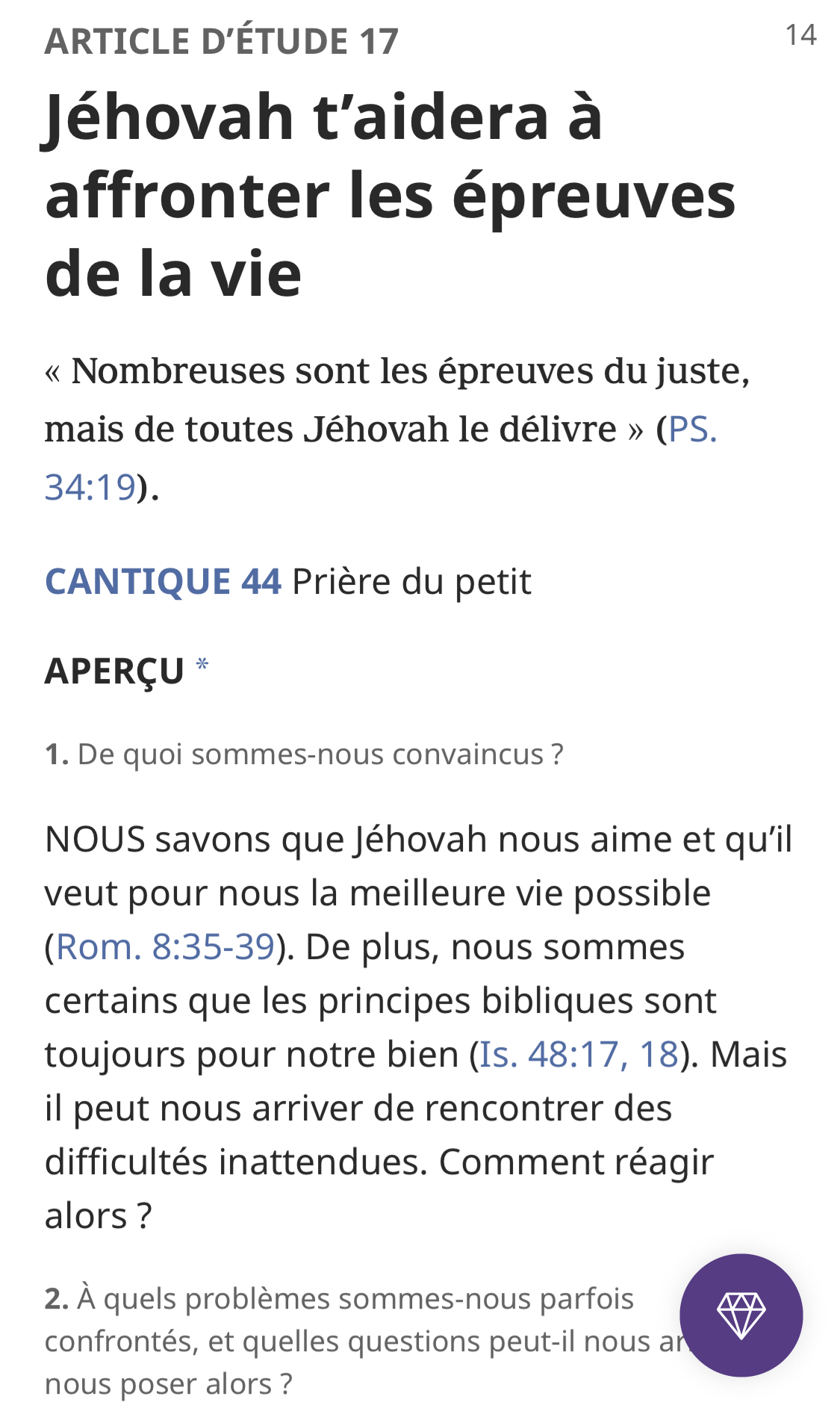This screenshot has width=840, height=1414.
Task: Open the CANTIQUE 44 song link
Action: pyautogui.click(x=163, y=582)
